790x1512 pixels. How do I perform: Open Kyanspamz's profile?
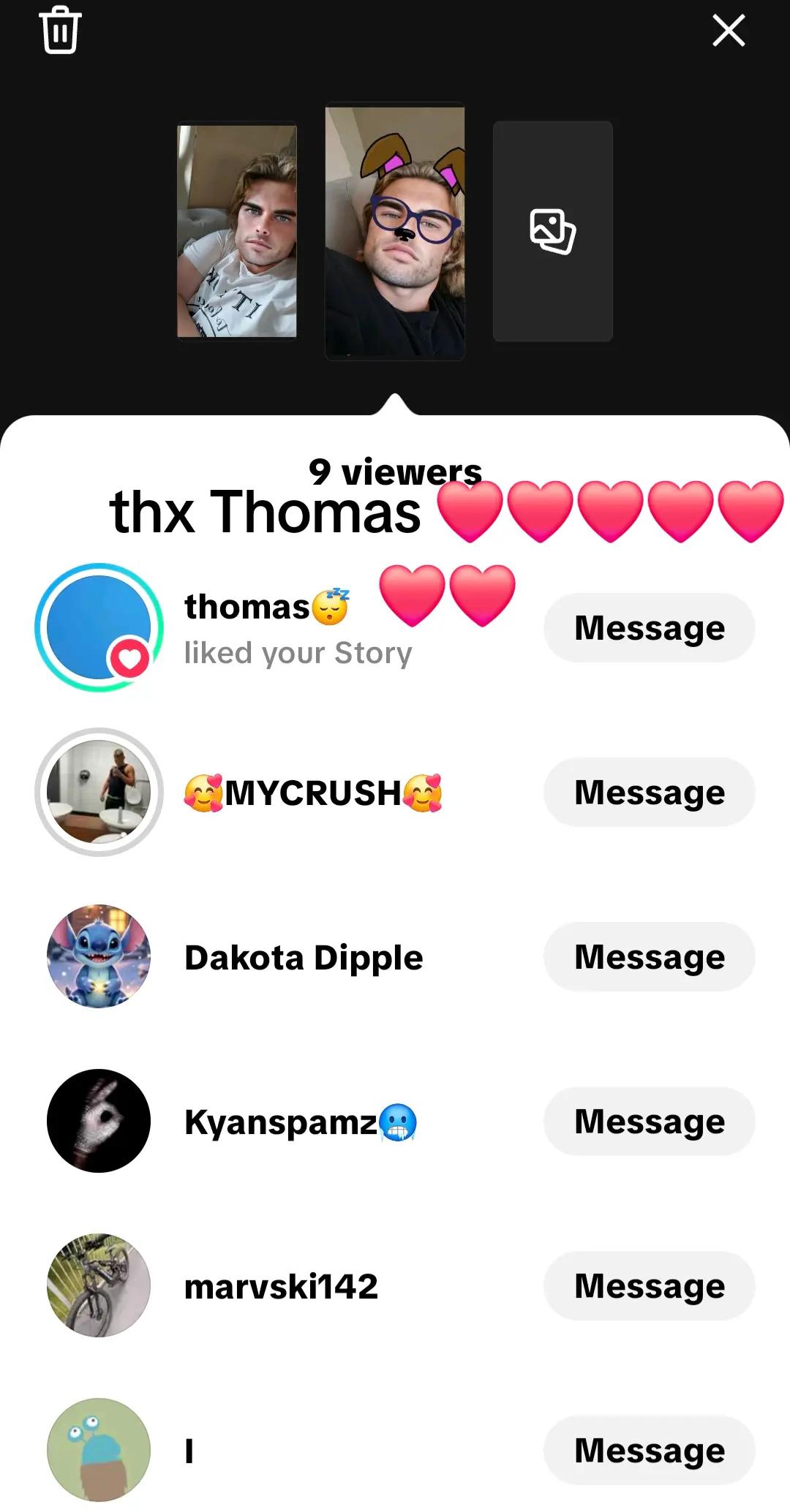(99, 1121)
